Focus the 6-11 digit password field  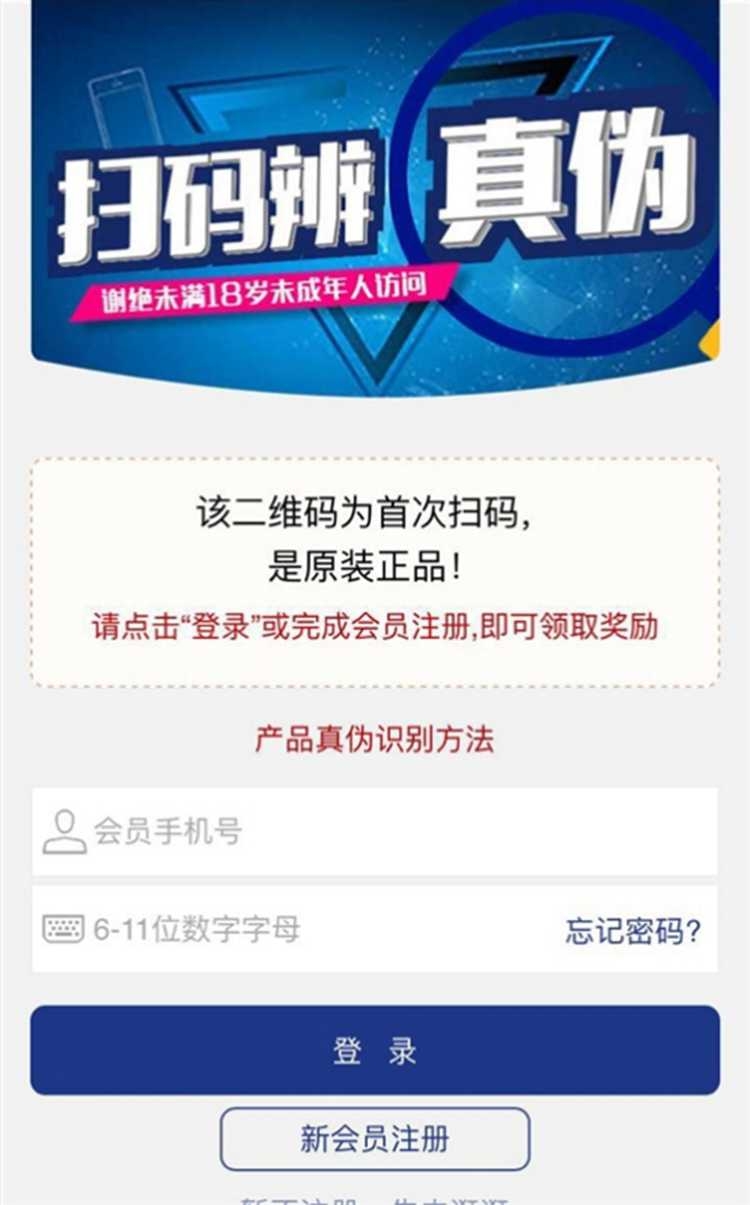(300, 929)
